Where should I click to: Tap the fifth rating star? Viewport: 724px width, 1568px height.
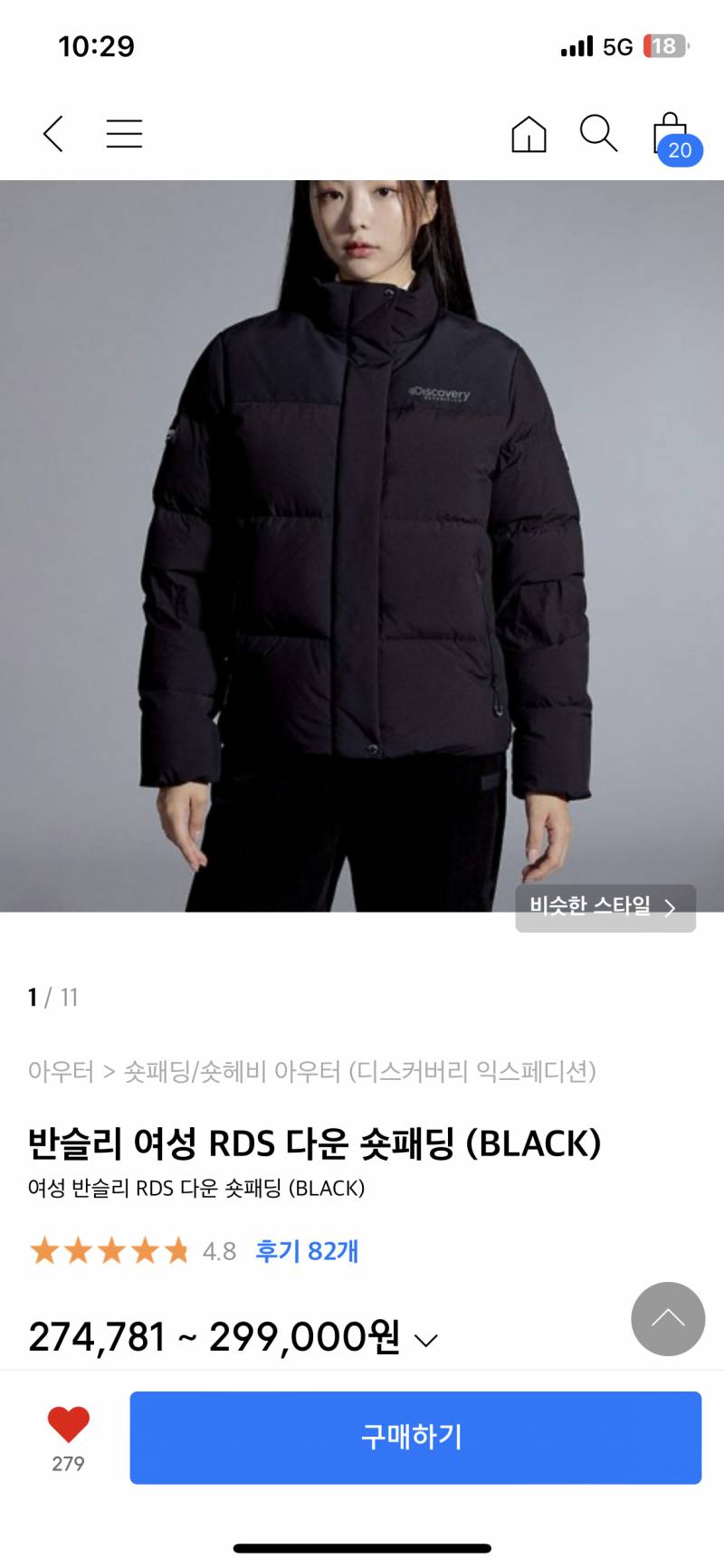click(x=177, y=1250)
